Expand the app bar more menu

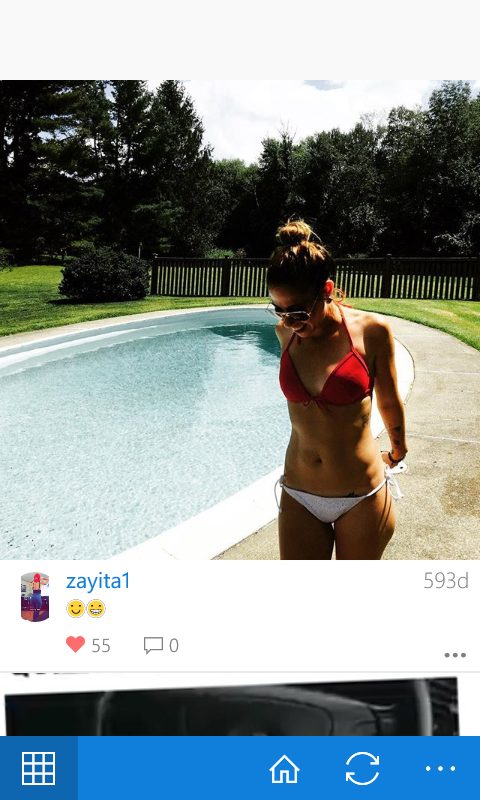click(441, 768)
